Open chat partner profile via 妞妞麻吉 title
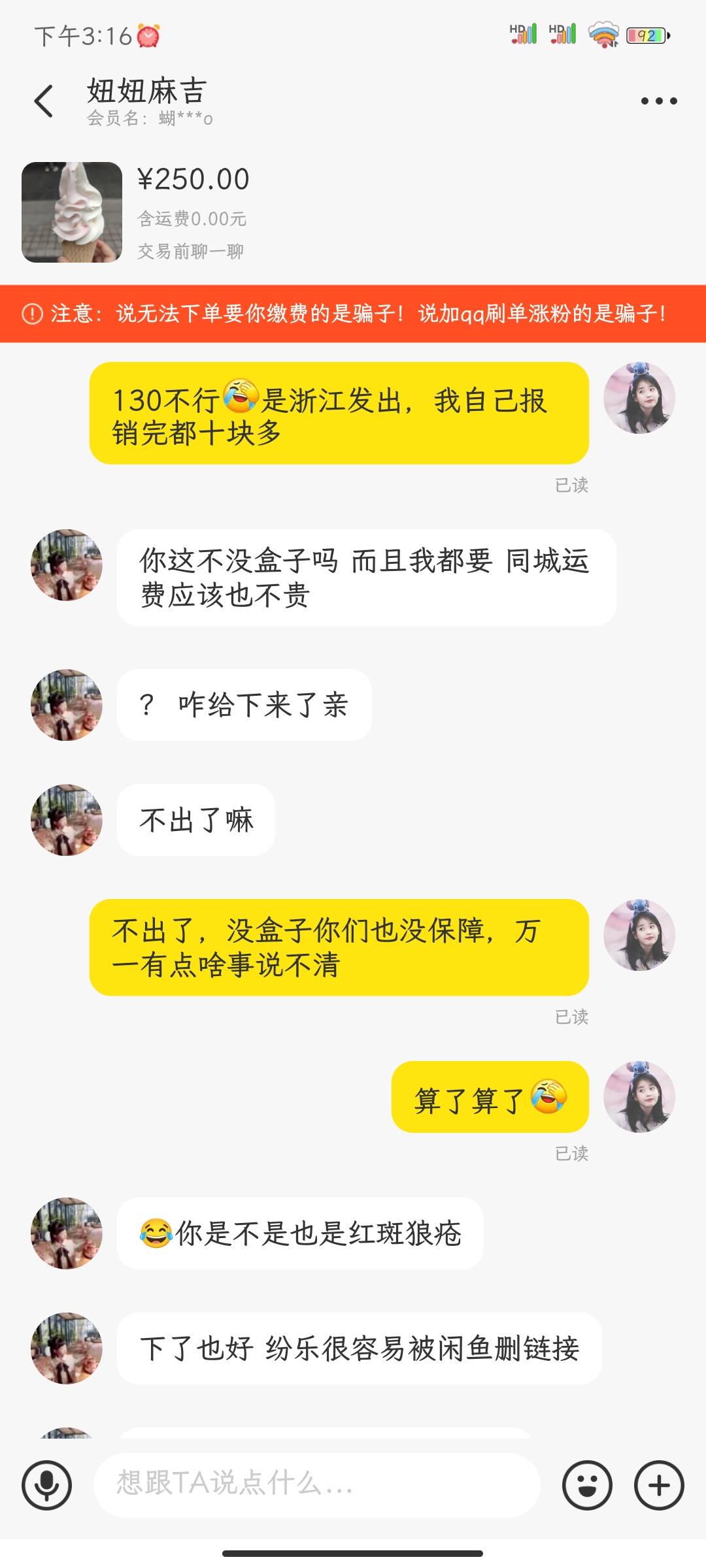 [x=145, y=93]
